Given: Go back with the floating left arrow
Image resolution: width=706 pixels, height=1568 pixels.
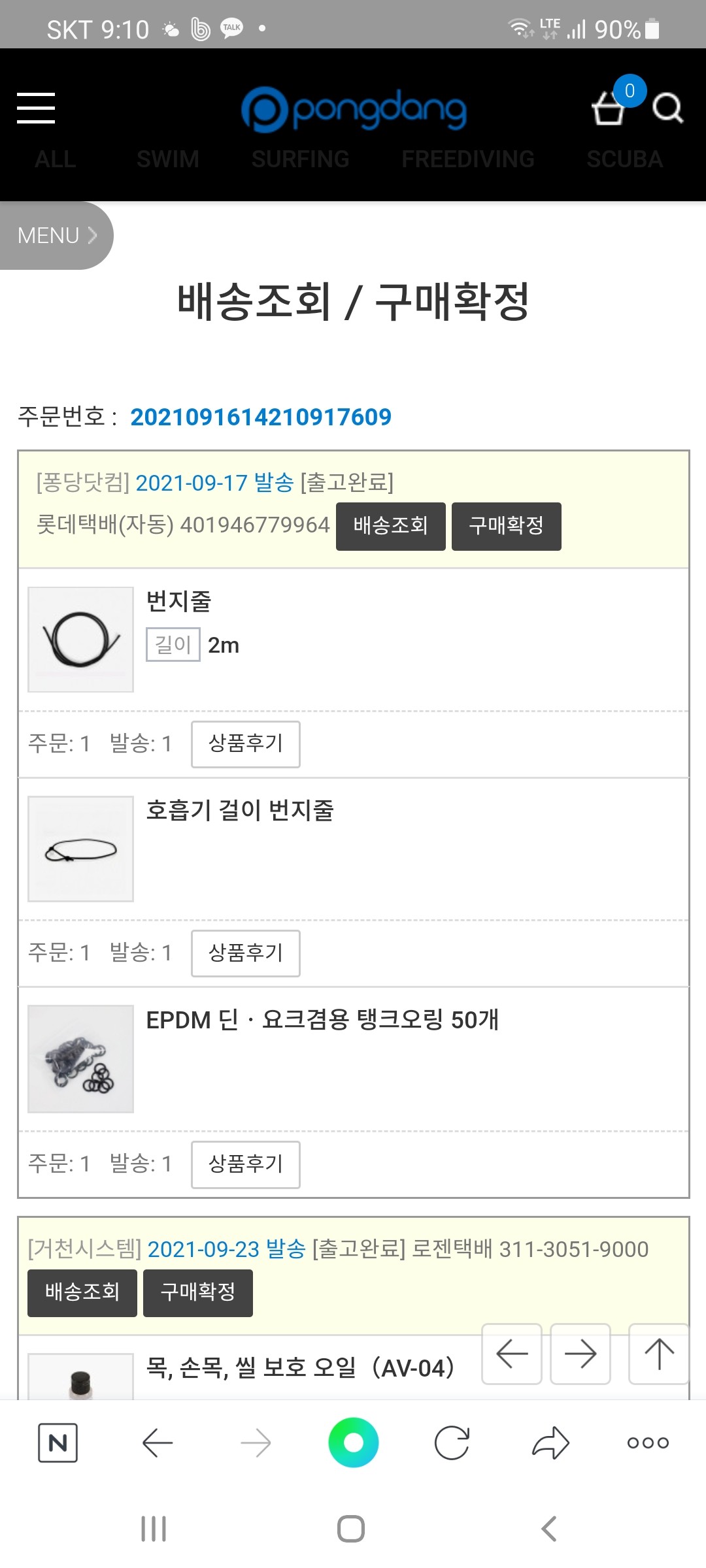Looking at the screenshot, I should [512, 1354].
